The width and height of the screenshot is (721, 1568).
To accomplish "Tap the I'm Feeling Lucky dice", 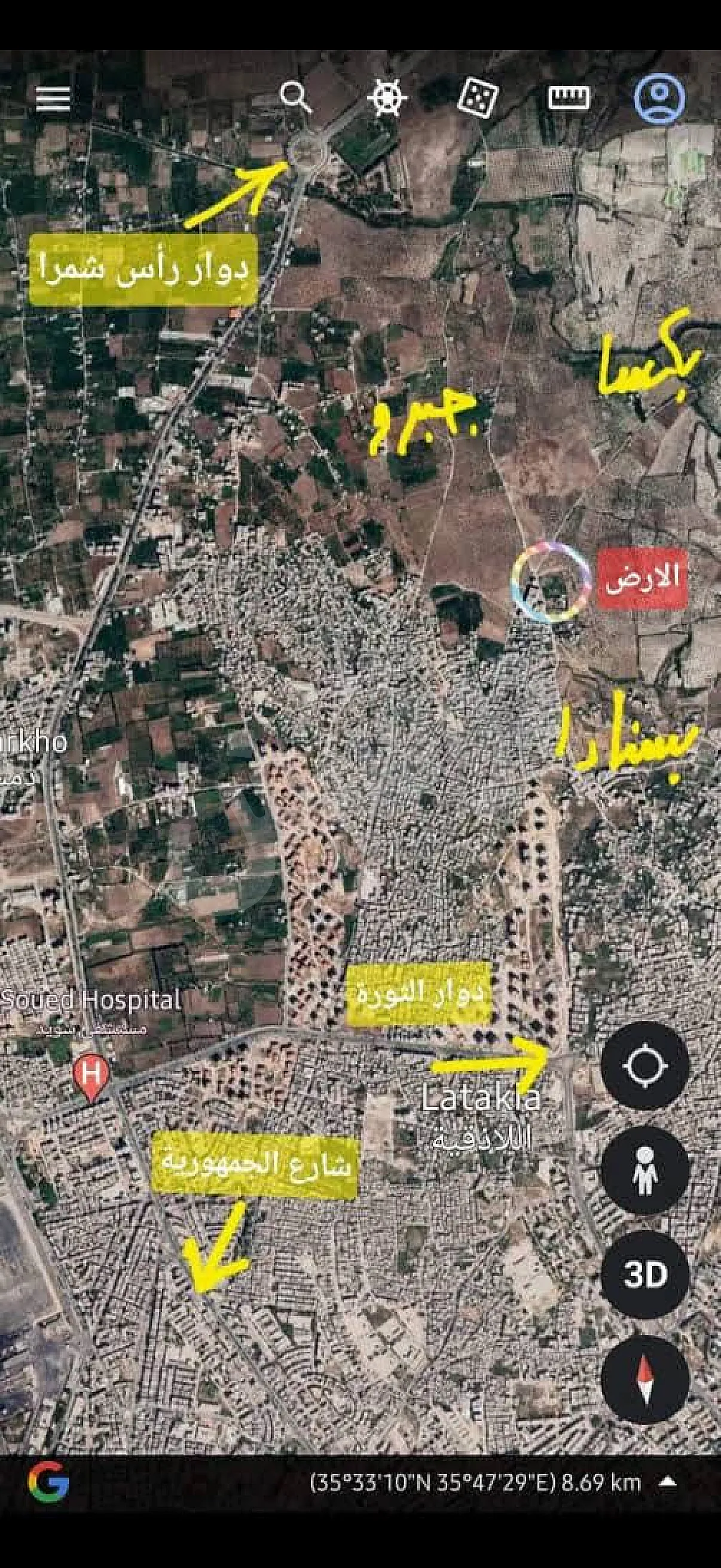I will point(478,97).
